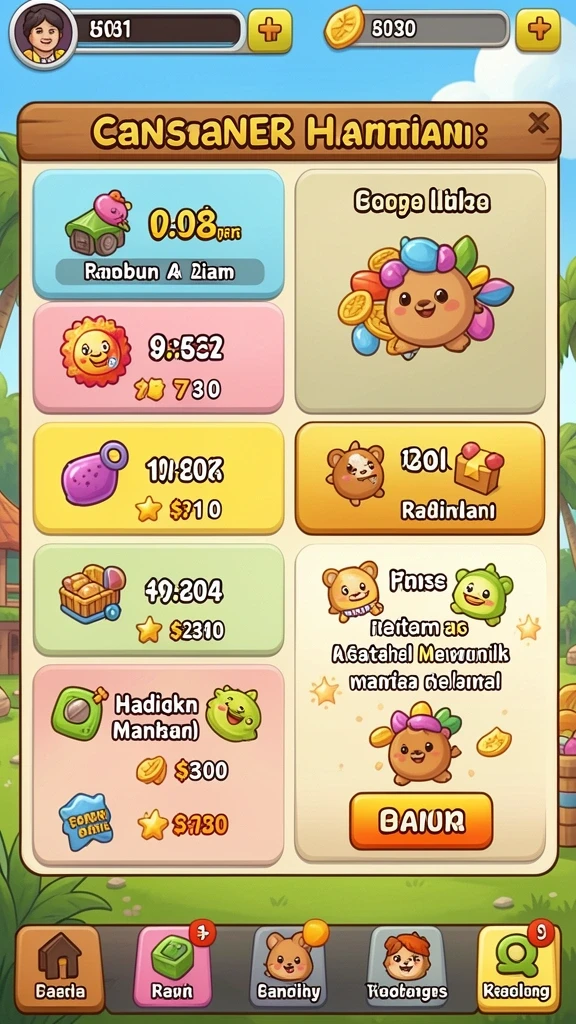Open the Hadiokn Mankan card
Image resolution: width=576 pixels, height=1024 pixels.
[159, 765]
